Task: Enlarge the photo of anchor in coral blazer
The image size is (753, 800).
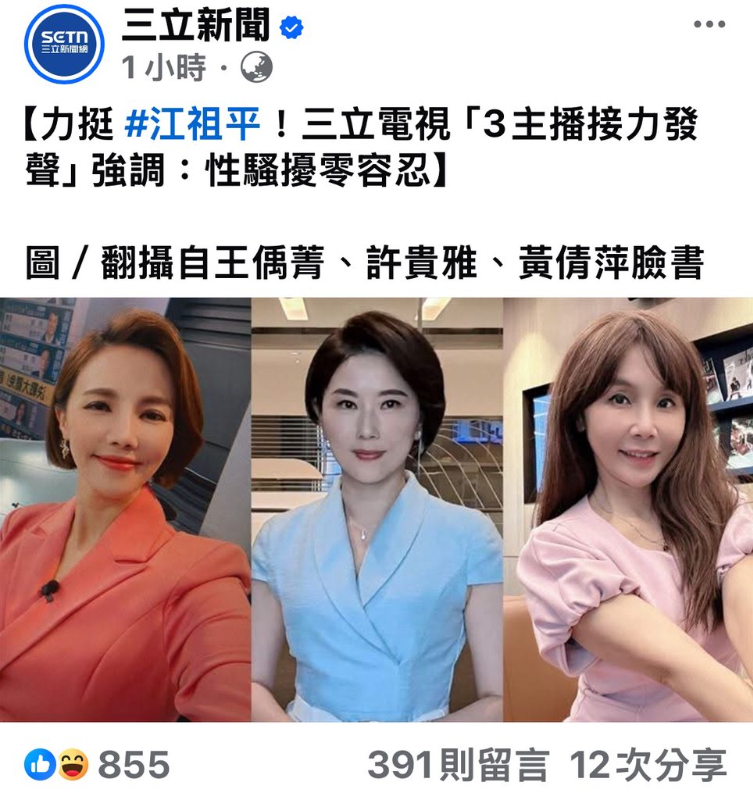Action: pyautogui.click(x=125, y=510)
